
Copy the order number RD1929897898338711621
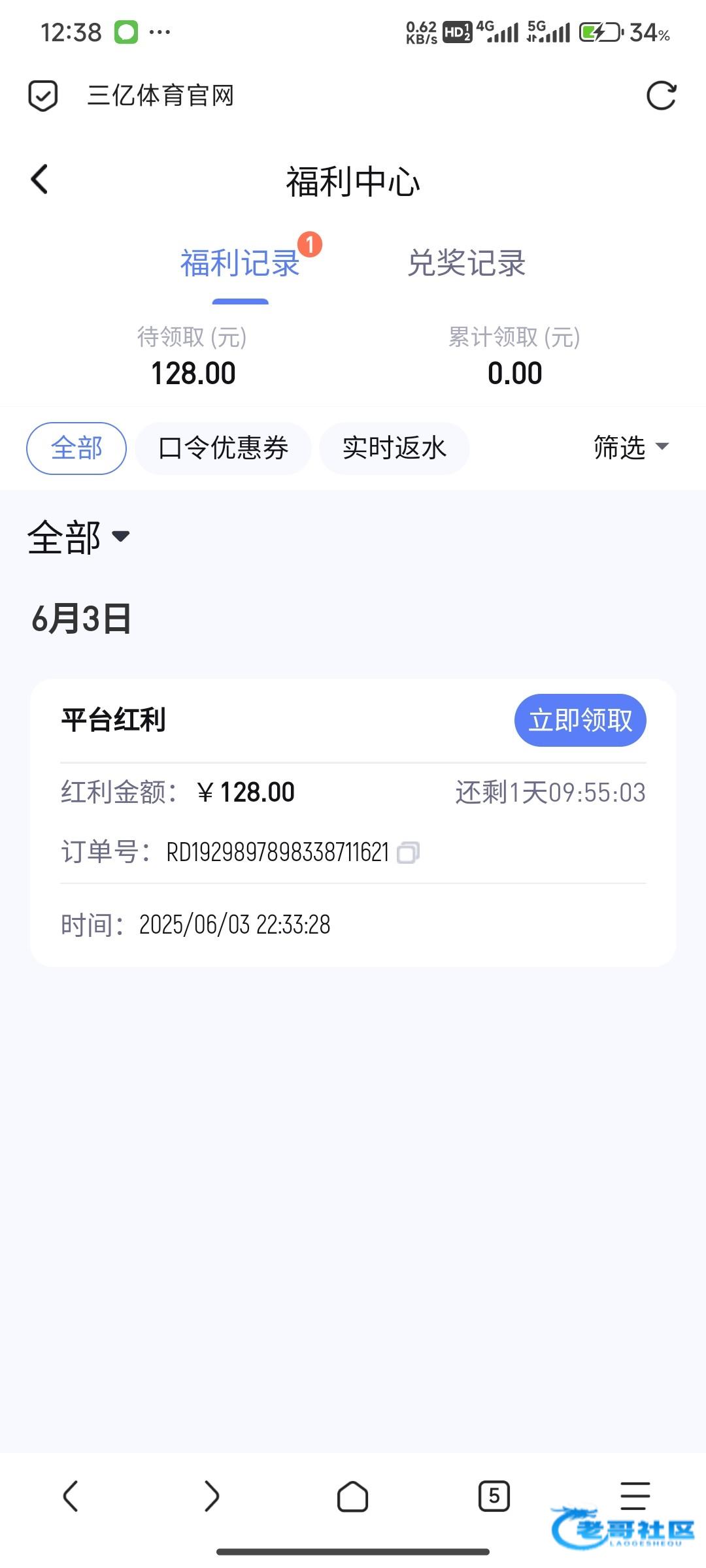coord(408,853)
